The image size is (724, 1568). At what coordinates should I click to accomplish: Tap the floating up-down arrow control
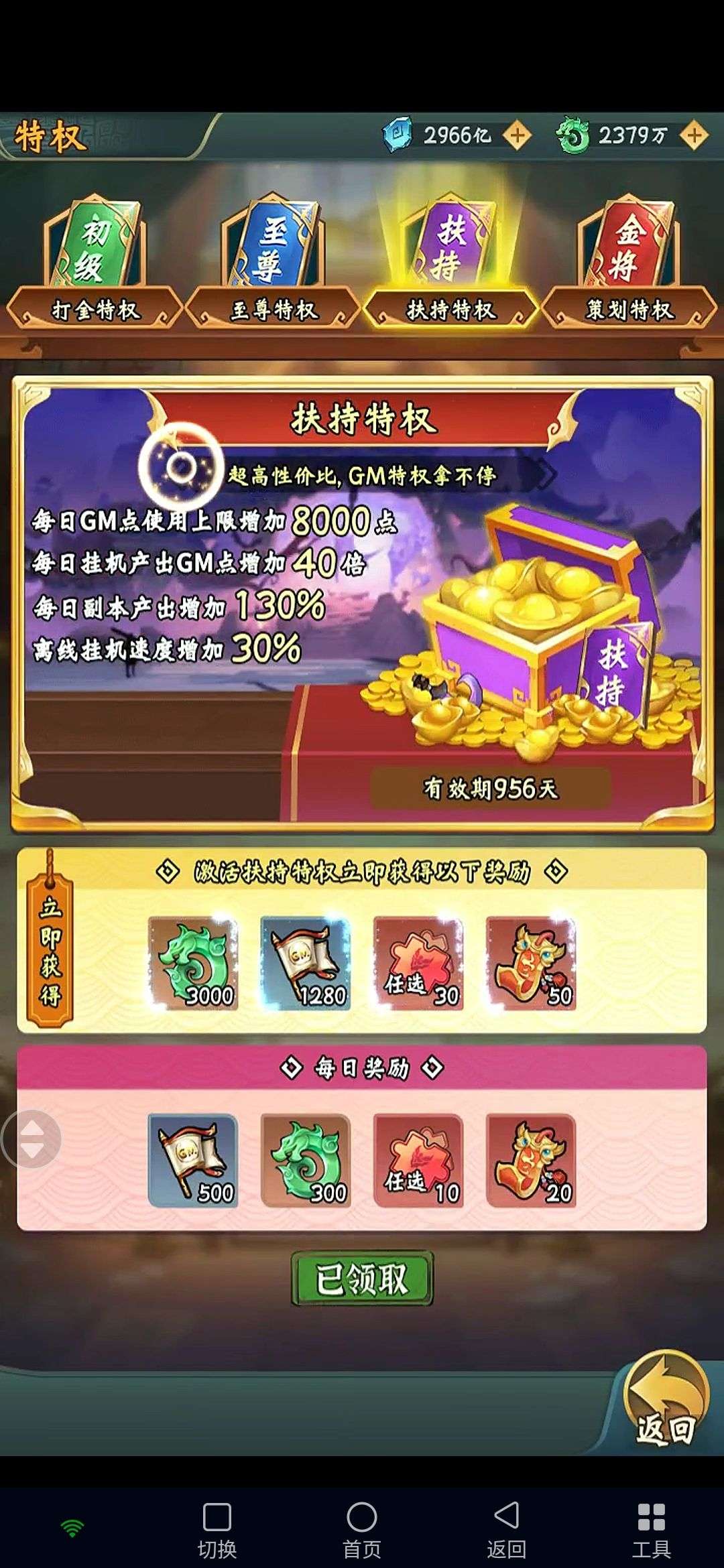[32, 1139]
